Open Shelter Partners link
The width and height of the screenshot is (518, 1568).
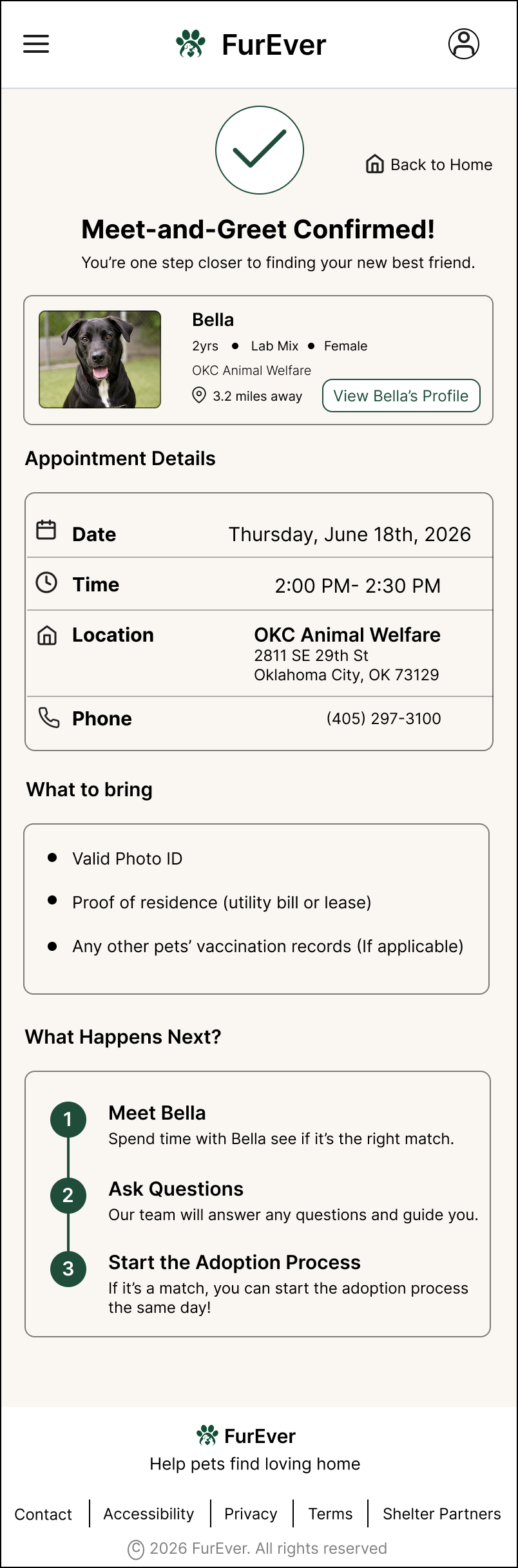[442, 1514]
